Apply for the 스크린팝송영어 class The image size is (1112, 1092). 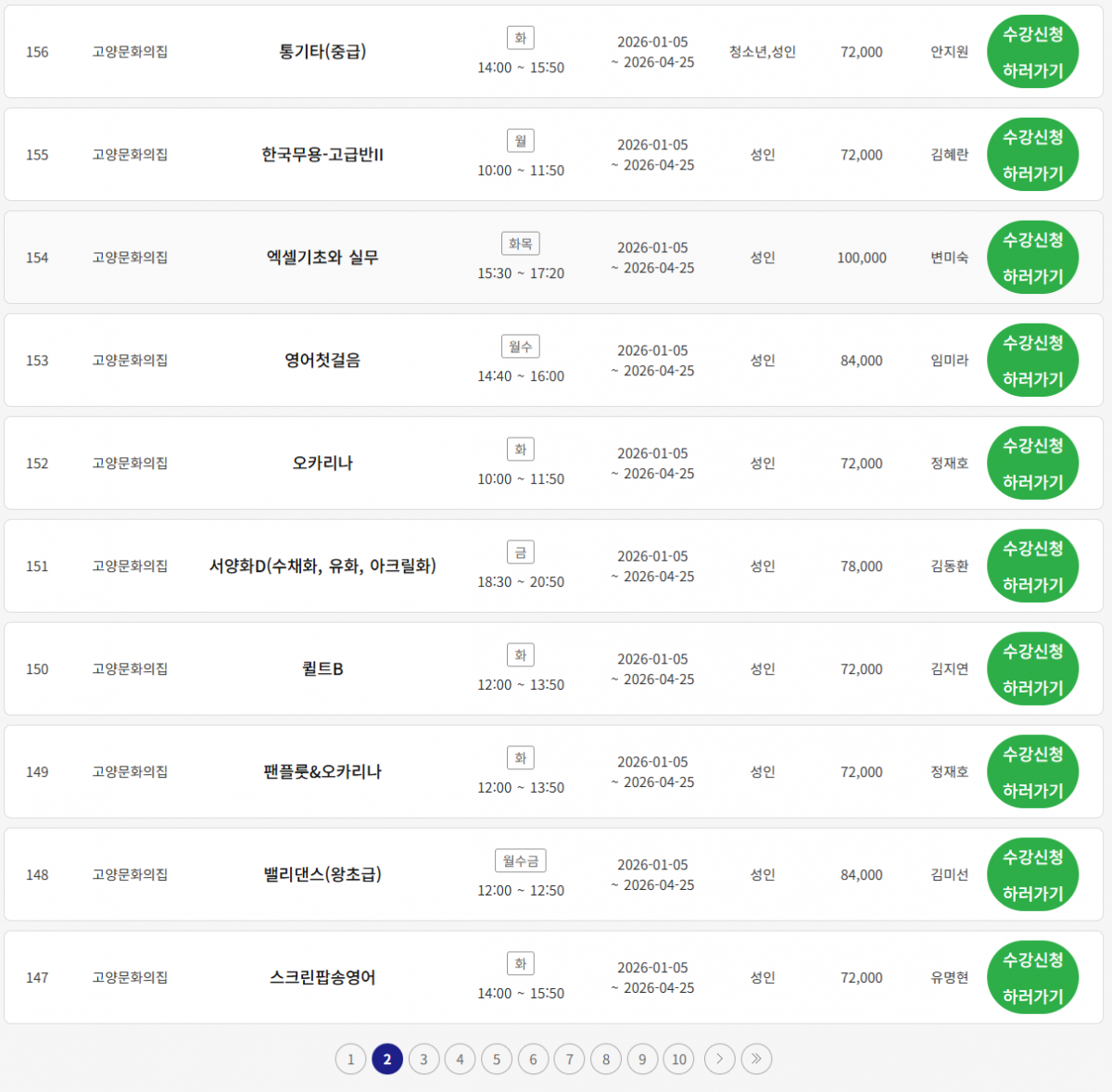[x=1032, y=978]
